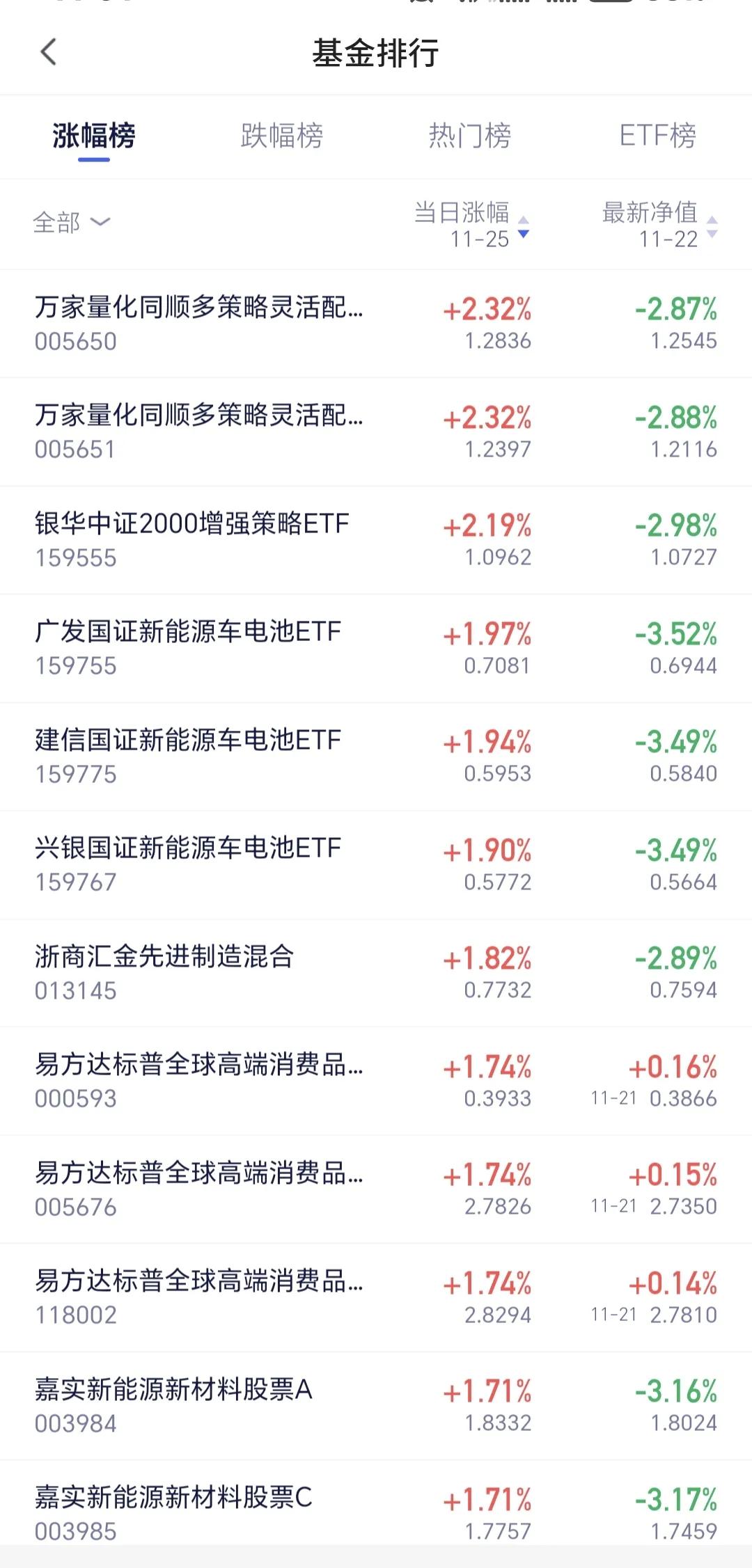Image resolution: width=752 pixels, height=1568 pixels.
Task: Open fund with code 118002
Action: coord(376,1297)
